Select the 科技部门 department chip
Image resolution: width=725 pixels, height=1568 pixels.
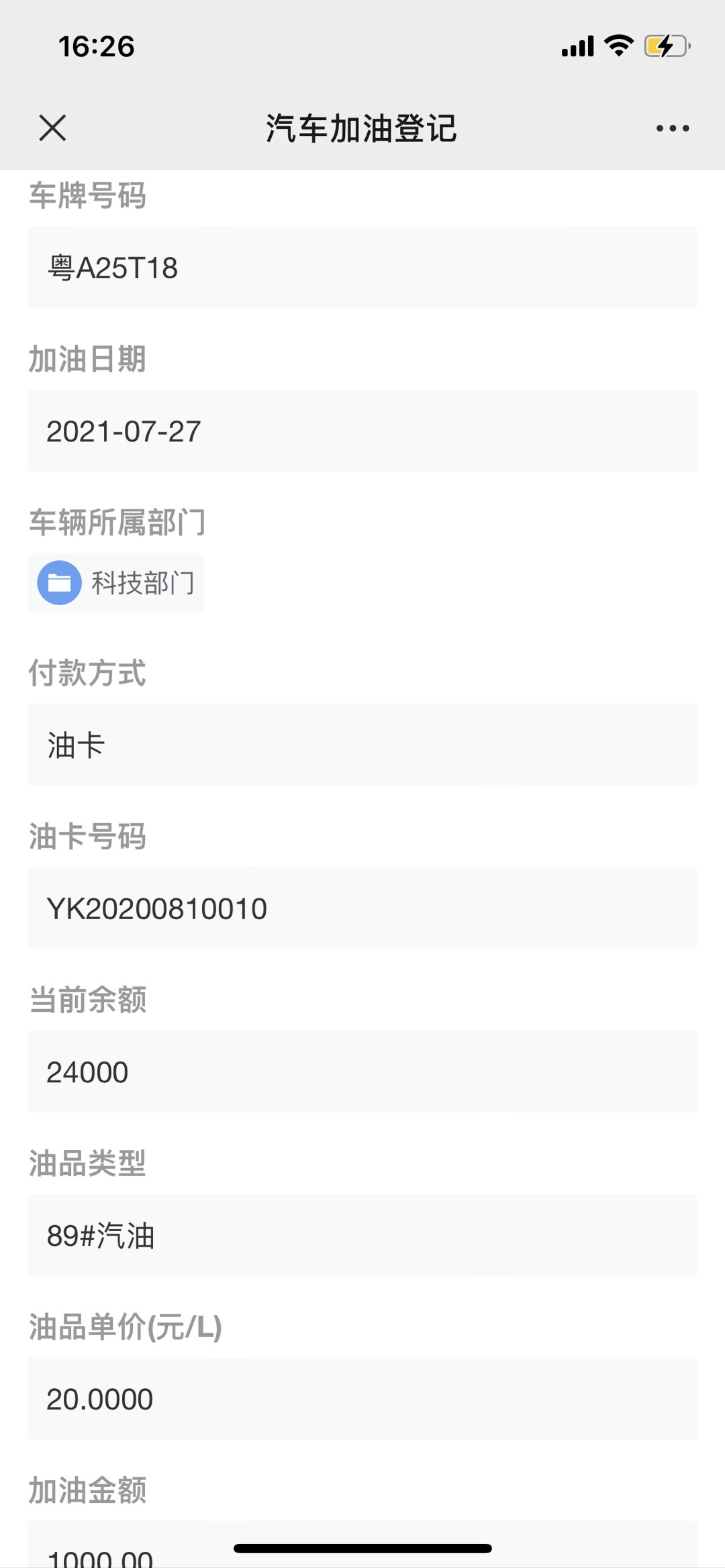point(116,582)
